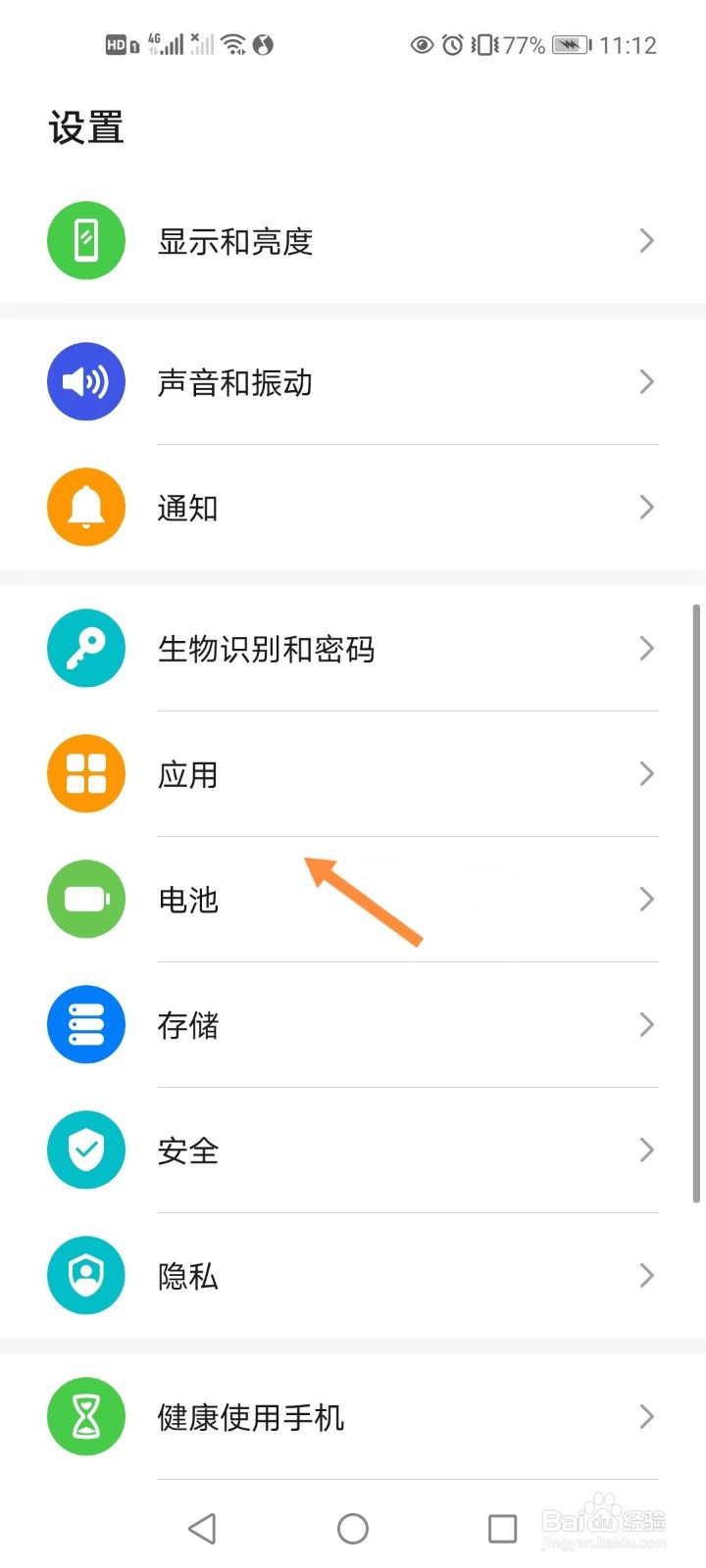Tap the Security shield icon

coord(85,1150)
